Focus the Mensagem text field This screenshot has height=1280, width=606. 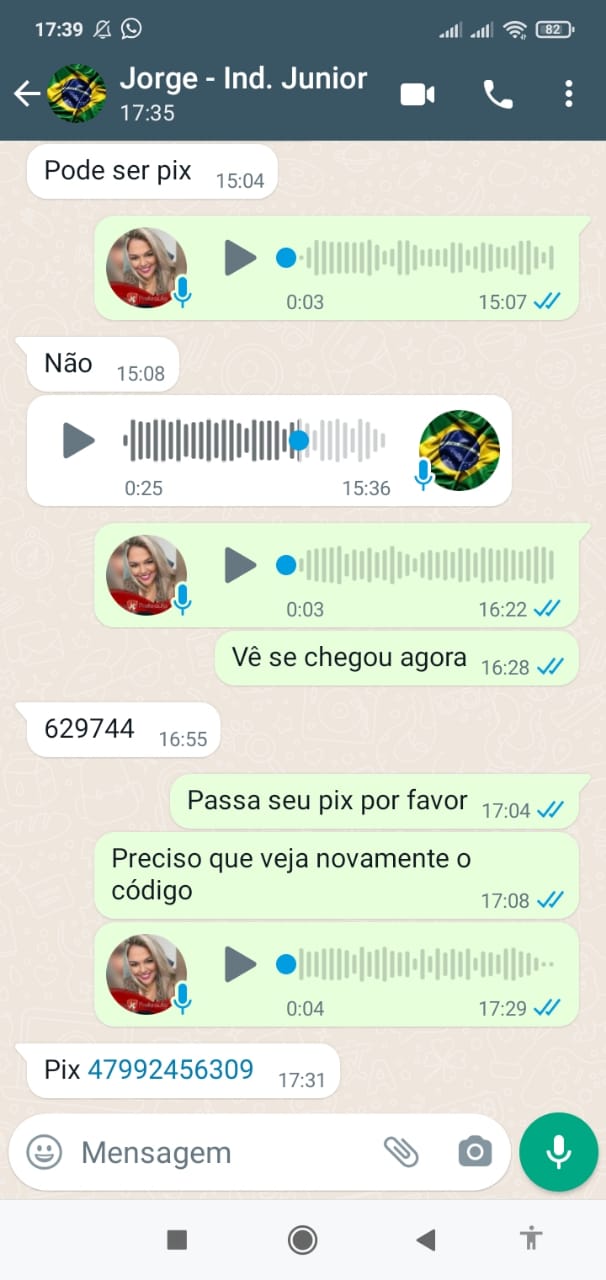(x=220, y=1152)
